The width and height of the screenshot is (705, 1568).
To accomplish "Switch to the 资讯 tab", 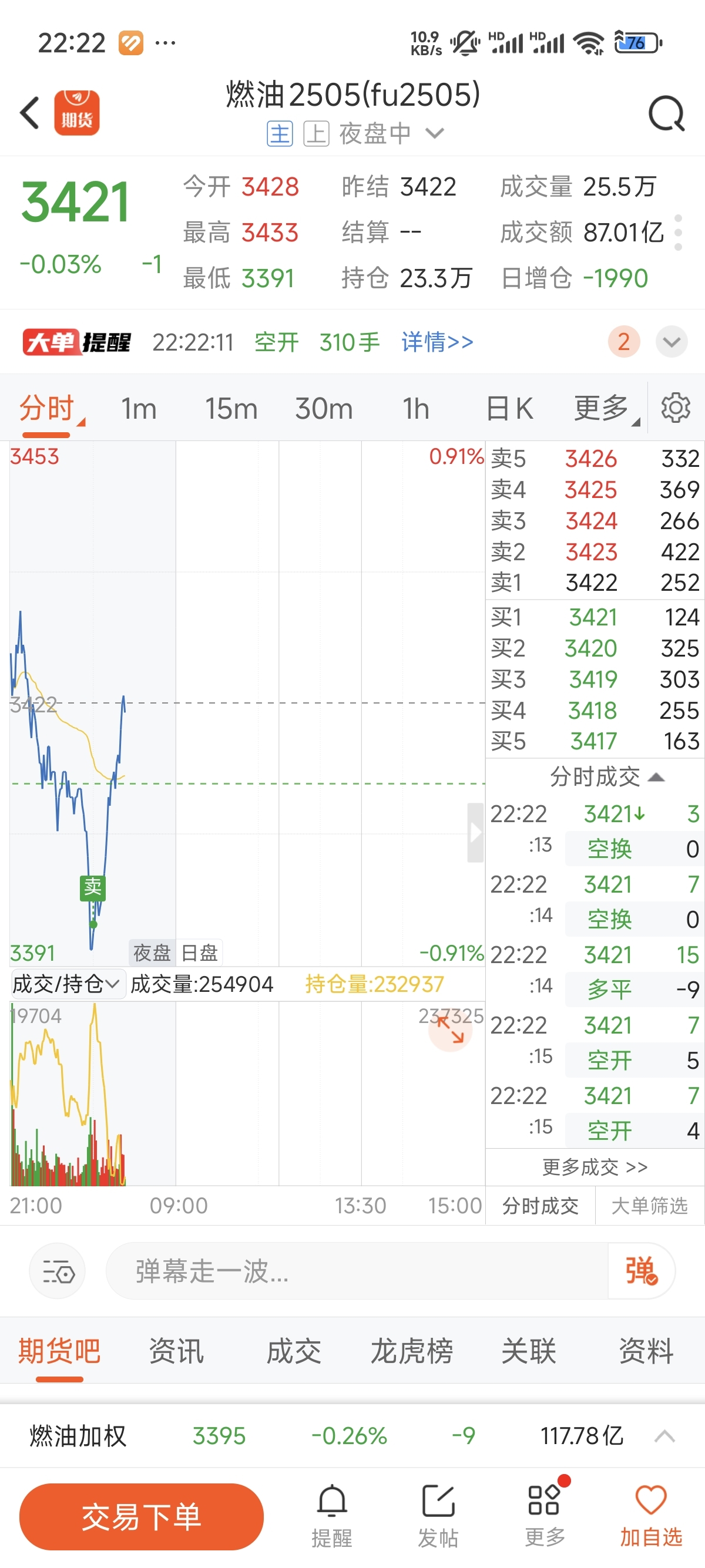I will [177, 1351].
